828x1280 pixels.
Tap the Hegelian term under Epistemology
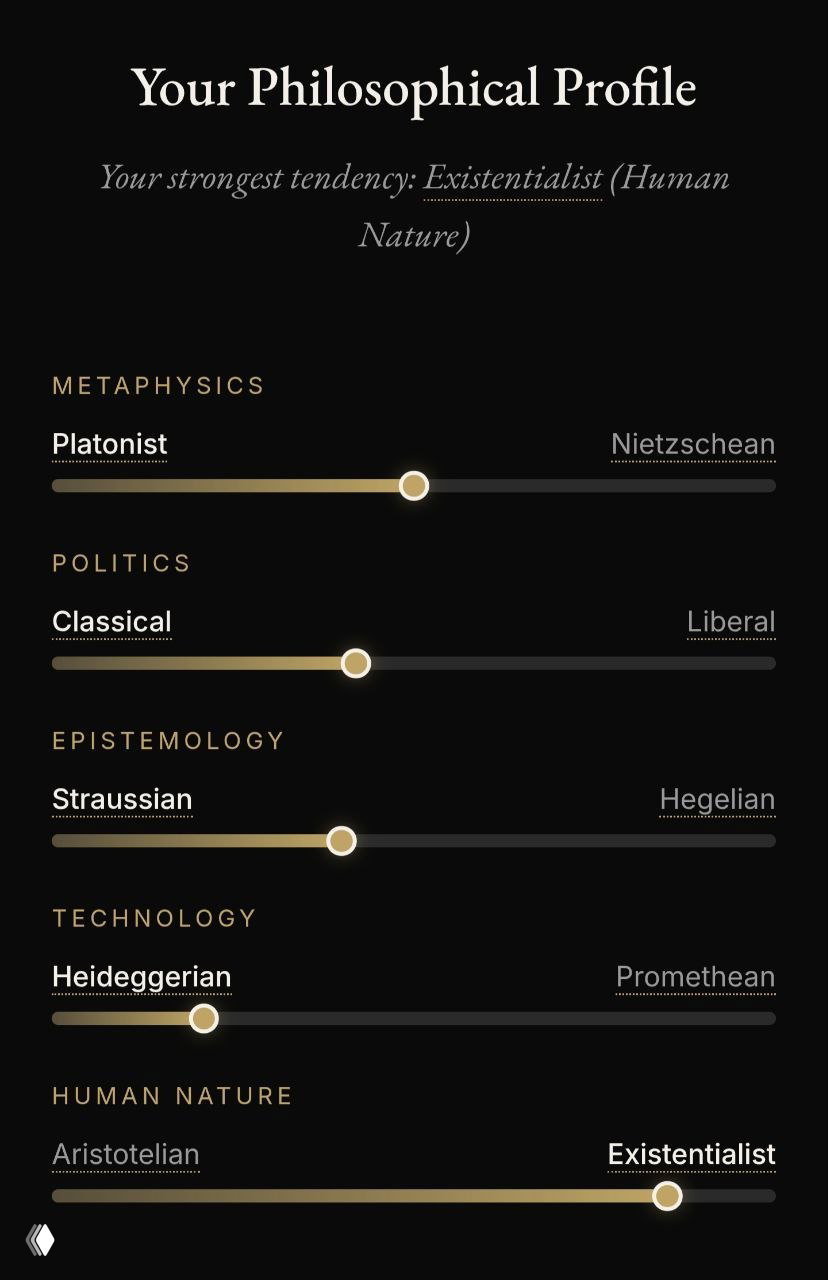pos(717,800)
